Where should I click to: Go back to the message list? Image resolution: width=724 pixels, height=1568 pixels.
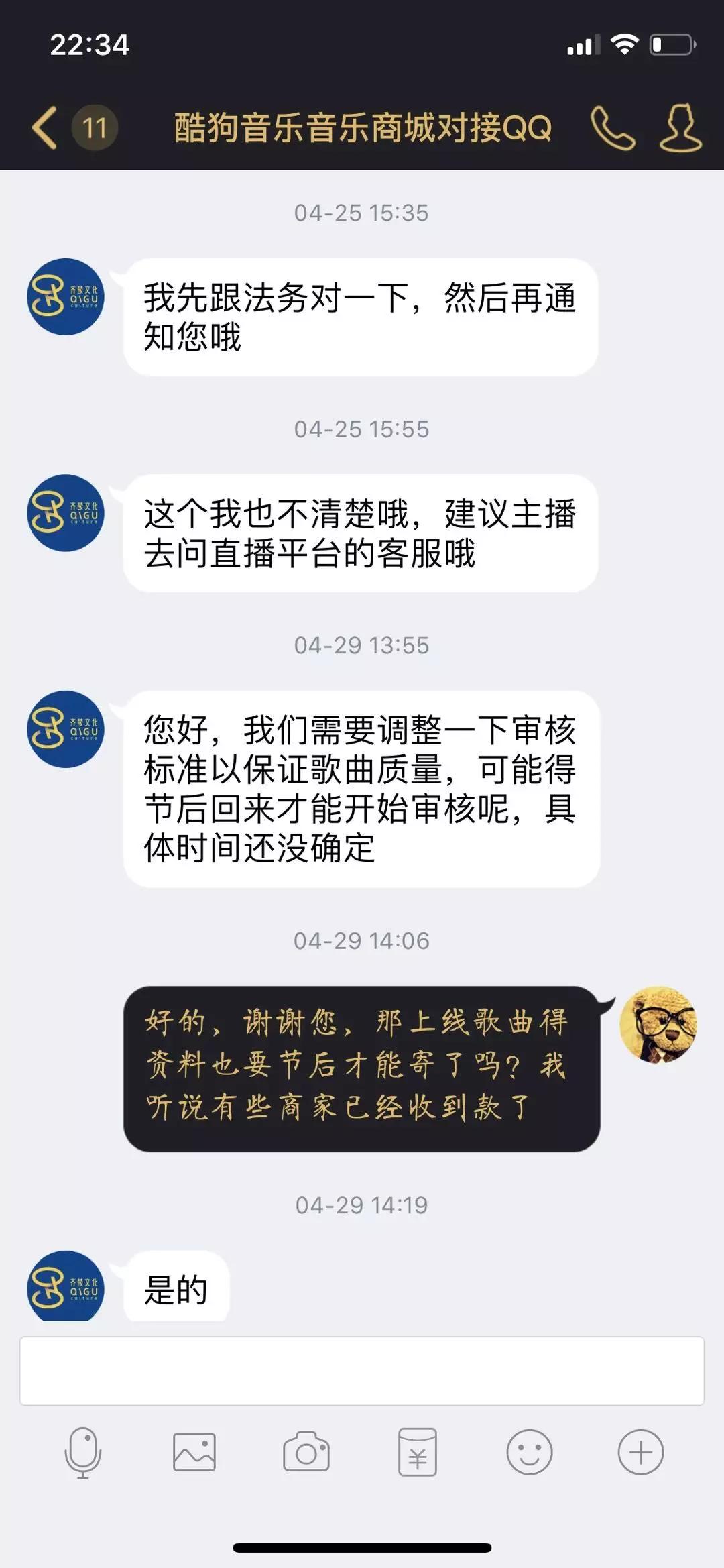(46, 127)
